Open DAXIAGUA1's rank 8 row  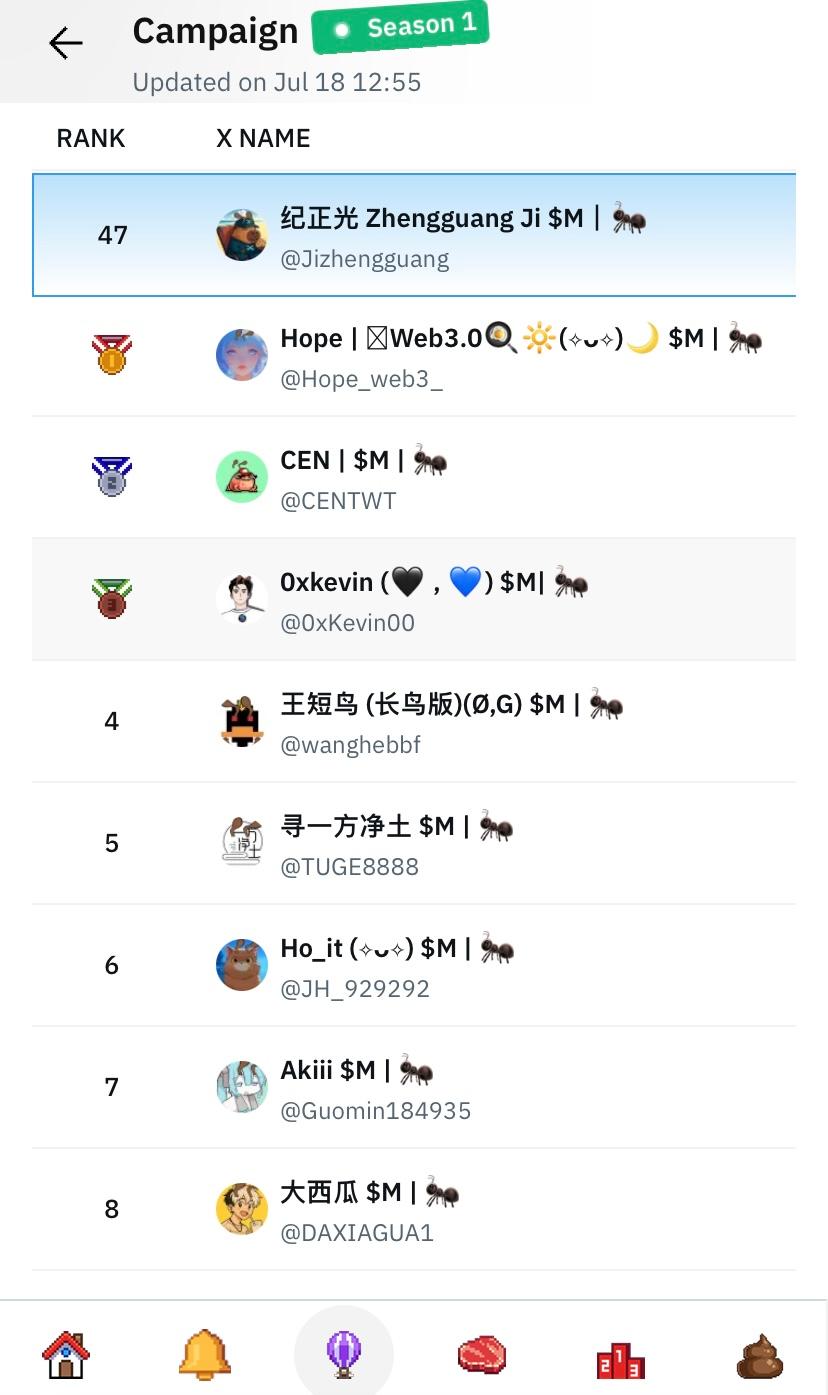[x=414, y=1210]
